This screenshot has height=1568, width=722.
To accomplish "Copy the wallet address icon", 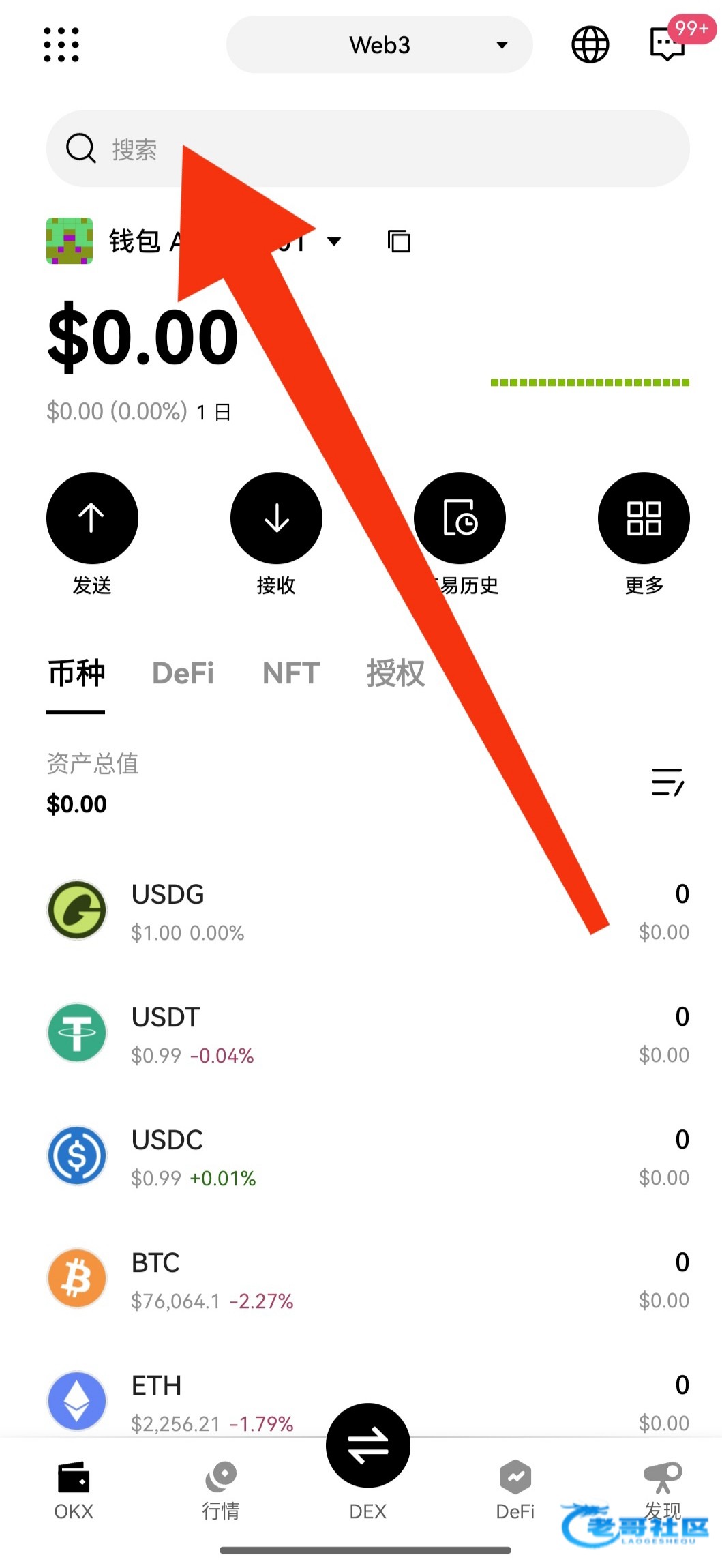I will click(399, 241).
